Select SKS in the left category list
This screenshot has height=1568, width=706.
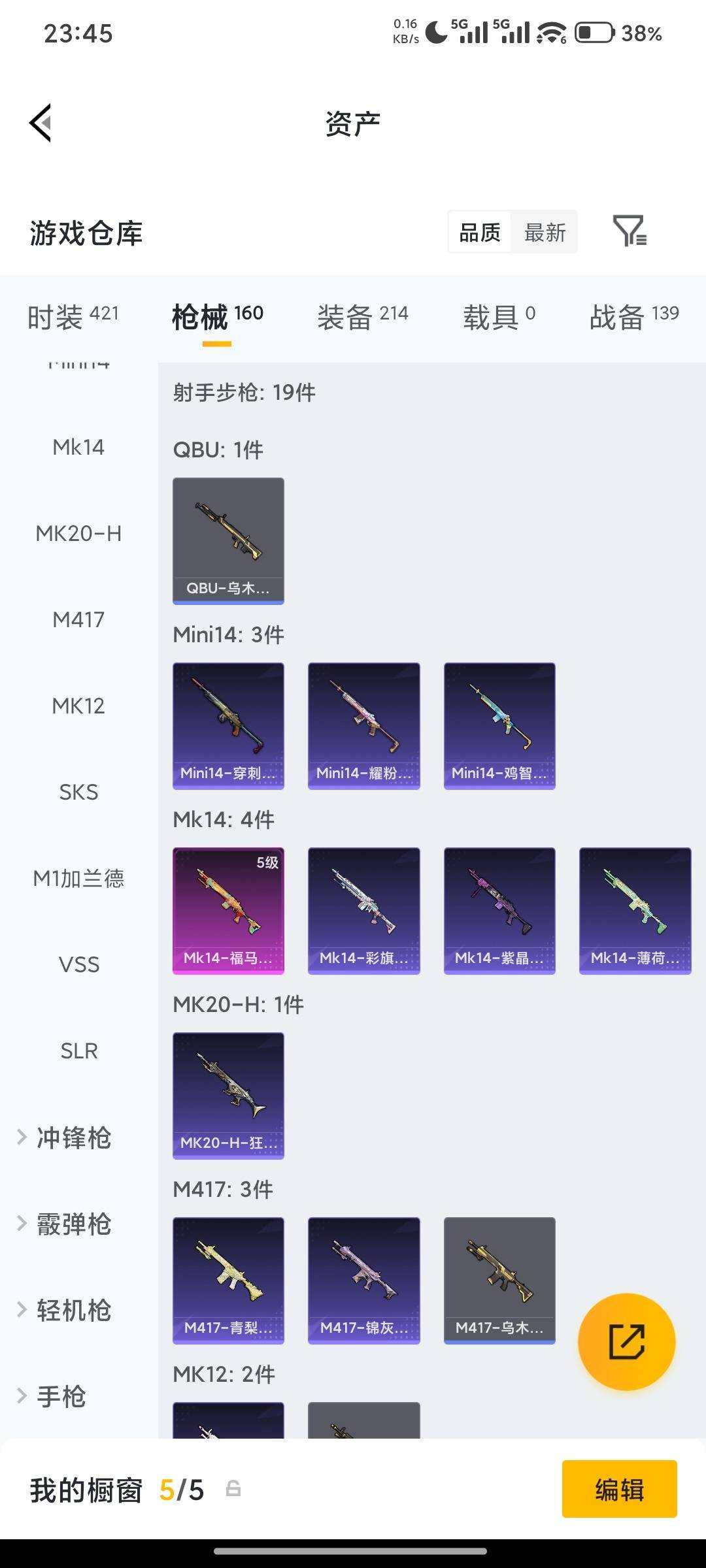click(x=78, y=792)
